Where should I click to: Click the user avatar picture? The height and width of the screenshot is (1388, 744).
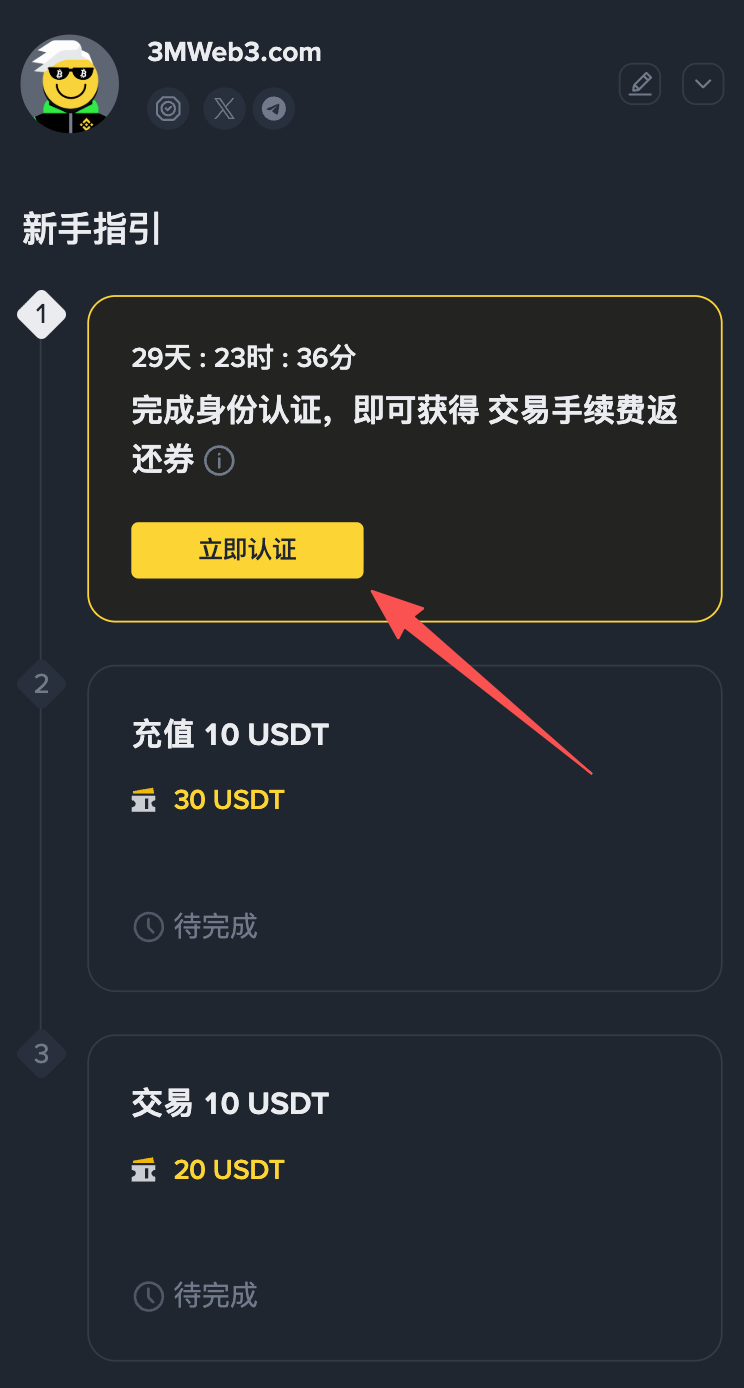coord(69,85)
